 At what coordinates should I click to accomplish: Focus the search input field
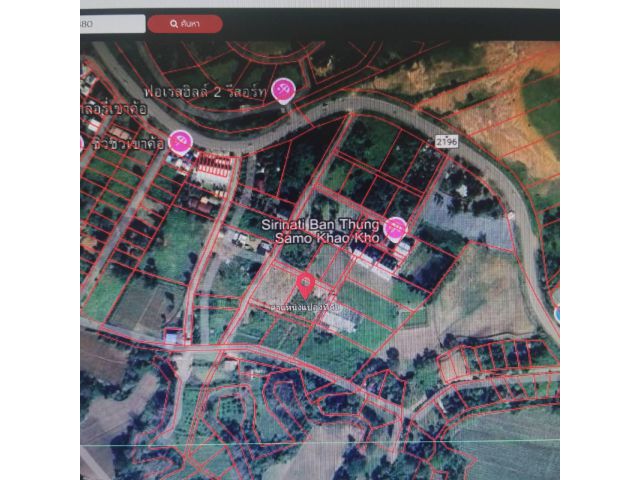click(x=111, y=24)
